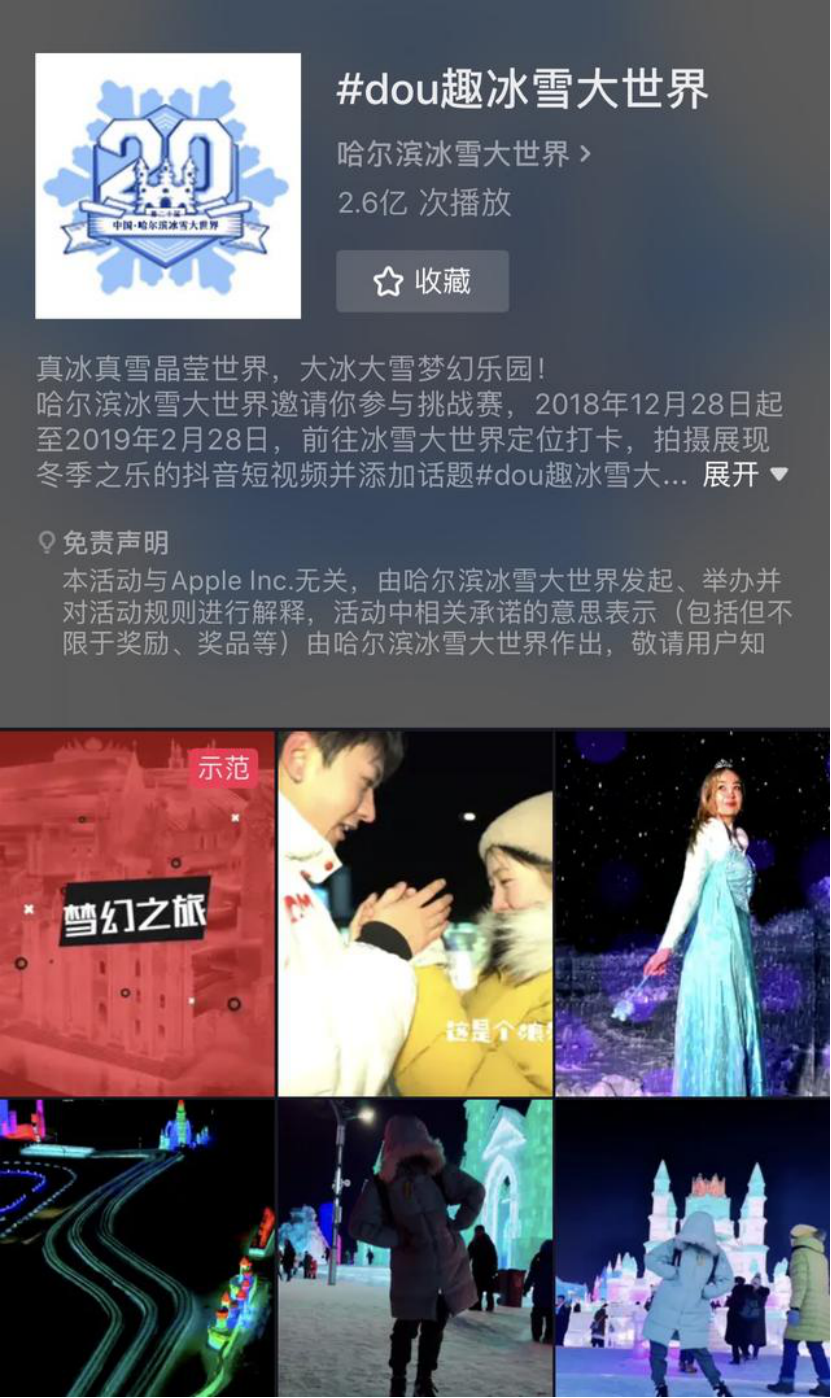This screenshot has width=831, height=1398.
Task: Play the video of woman in blue gown
Action: coord(693,913)
